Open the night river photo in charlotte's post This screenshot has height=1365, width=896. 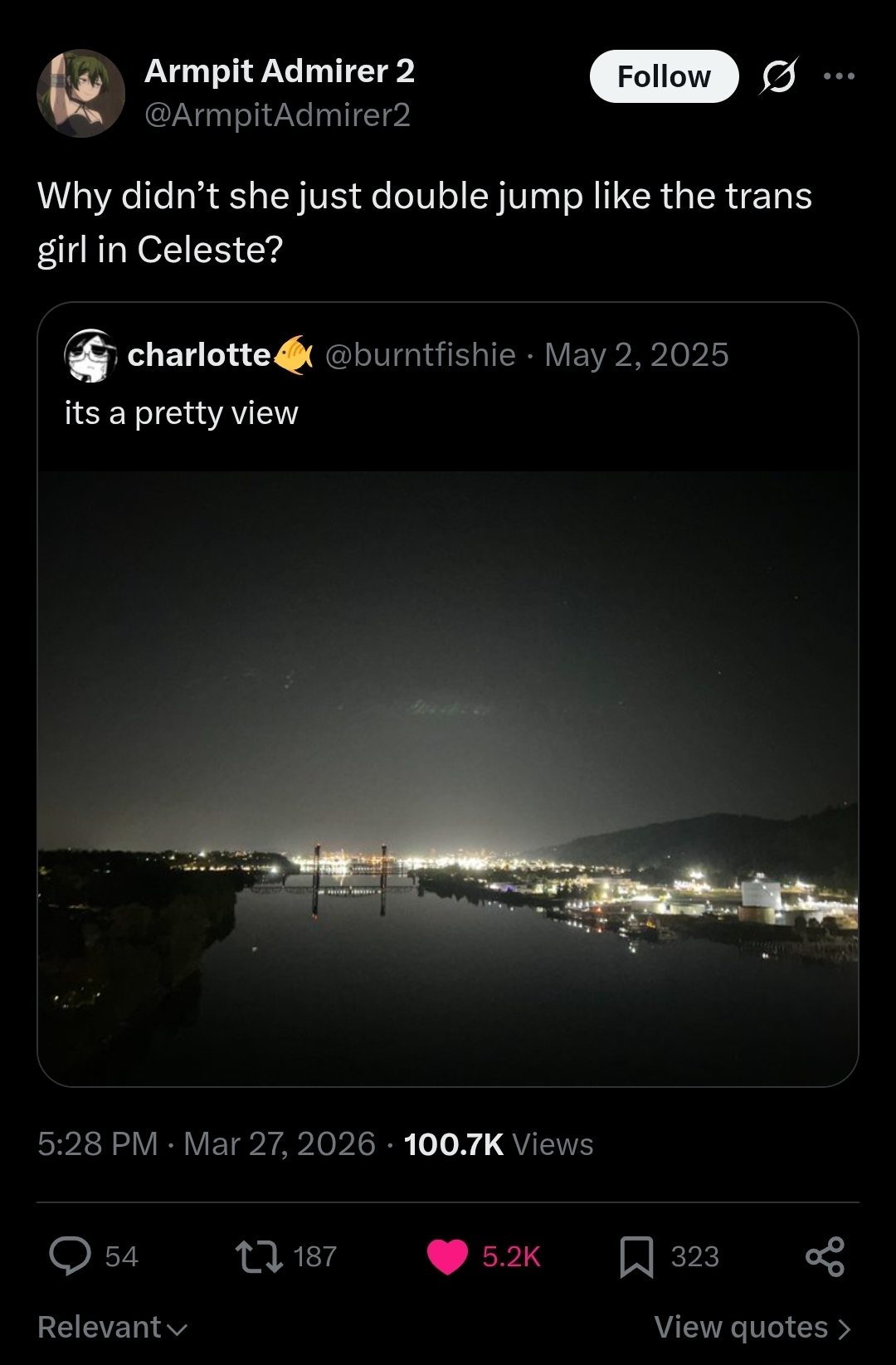448,778
